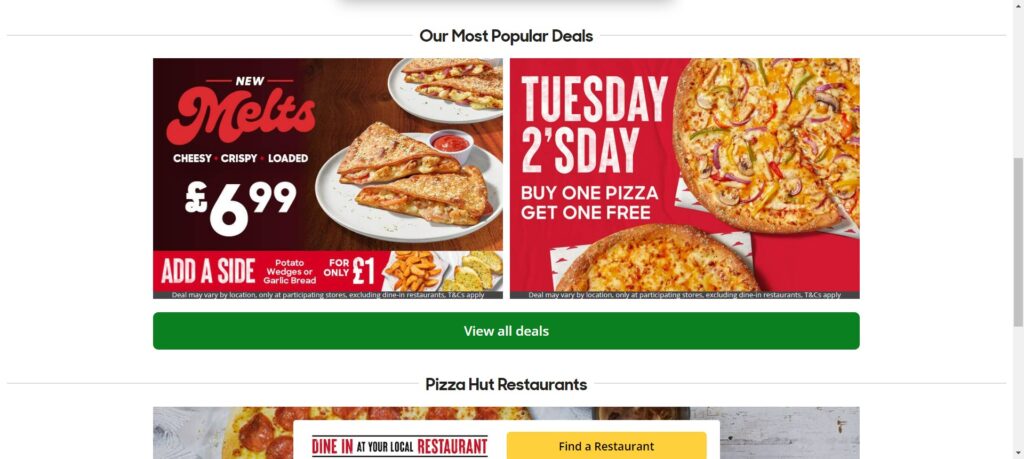Select Find a Restaurant
Viewport: 1024px width, 459px height.
[606, 446]
